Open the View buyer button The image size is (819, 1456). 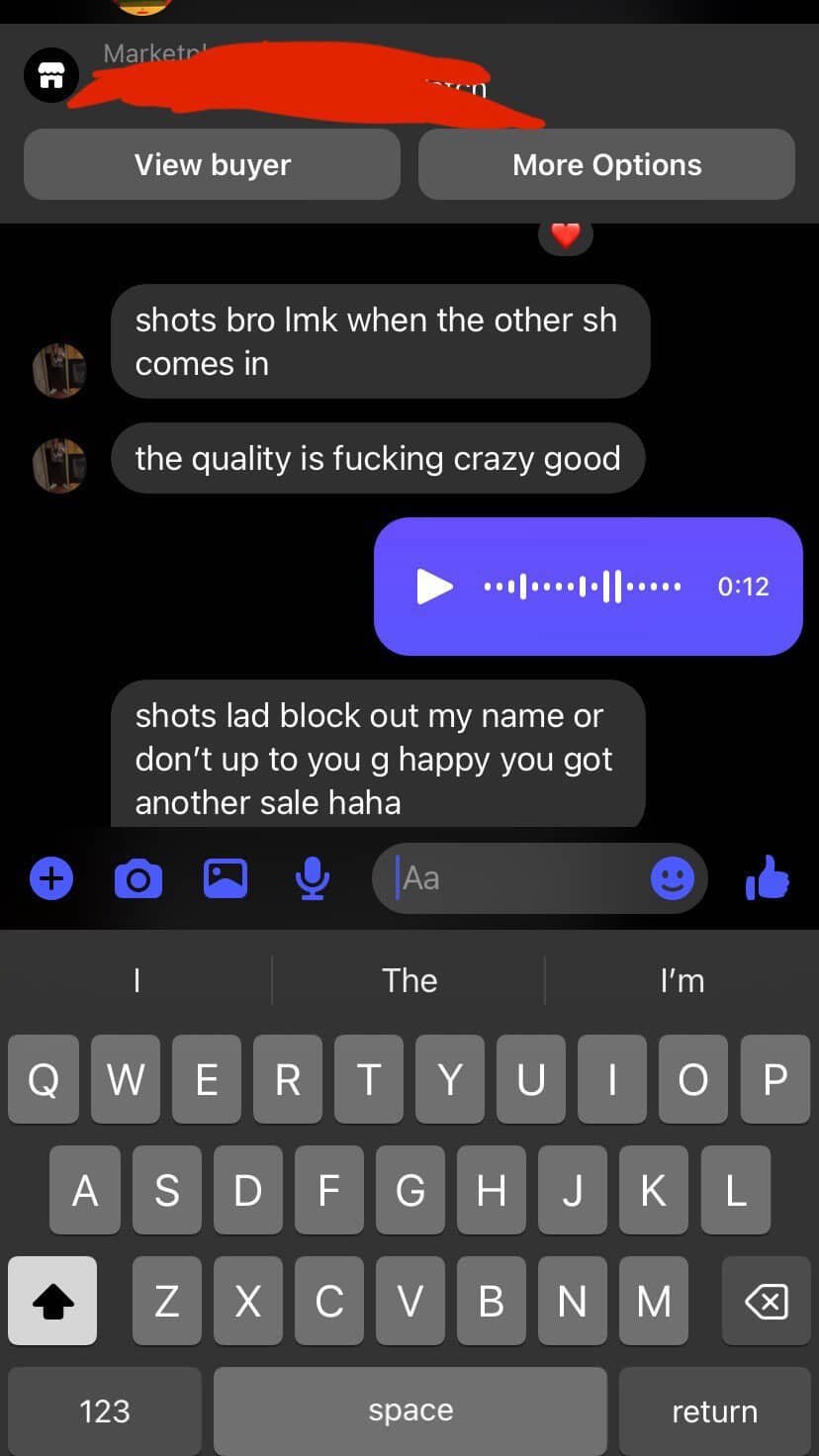coord(212,164)
